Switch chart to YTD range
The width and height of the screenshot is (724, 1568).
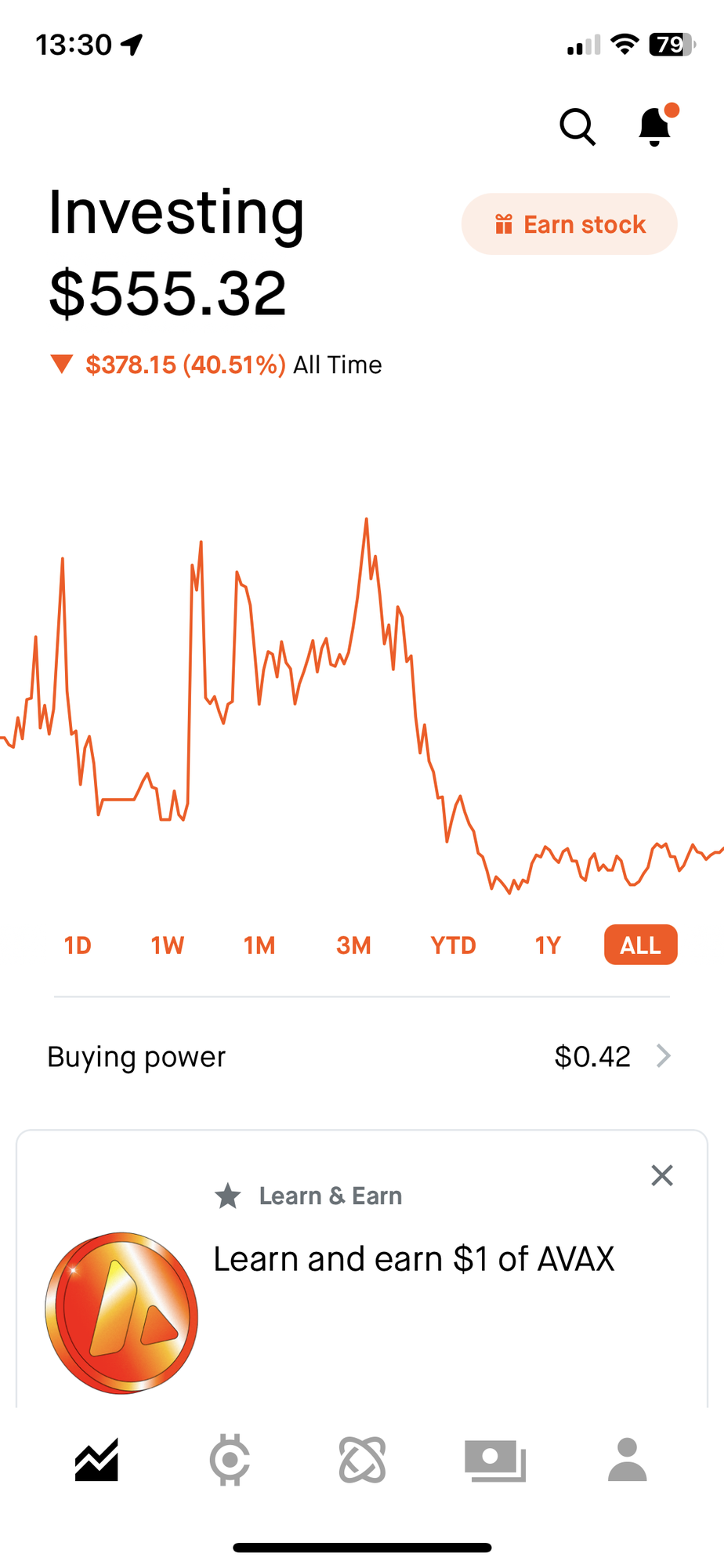pos(453,946)
